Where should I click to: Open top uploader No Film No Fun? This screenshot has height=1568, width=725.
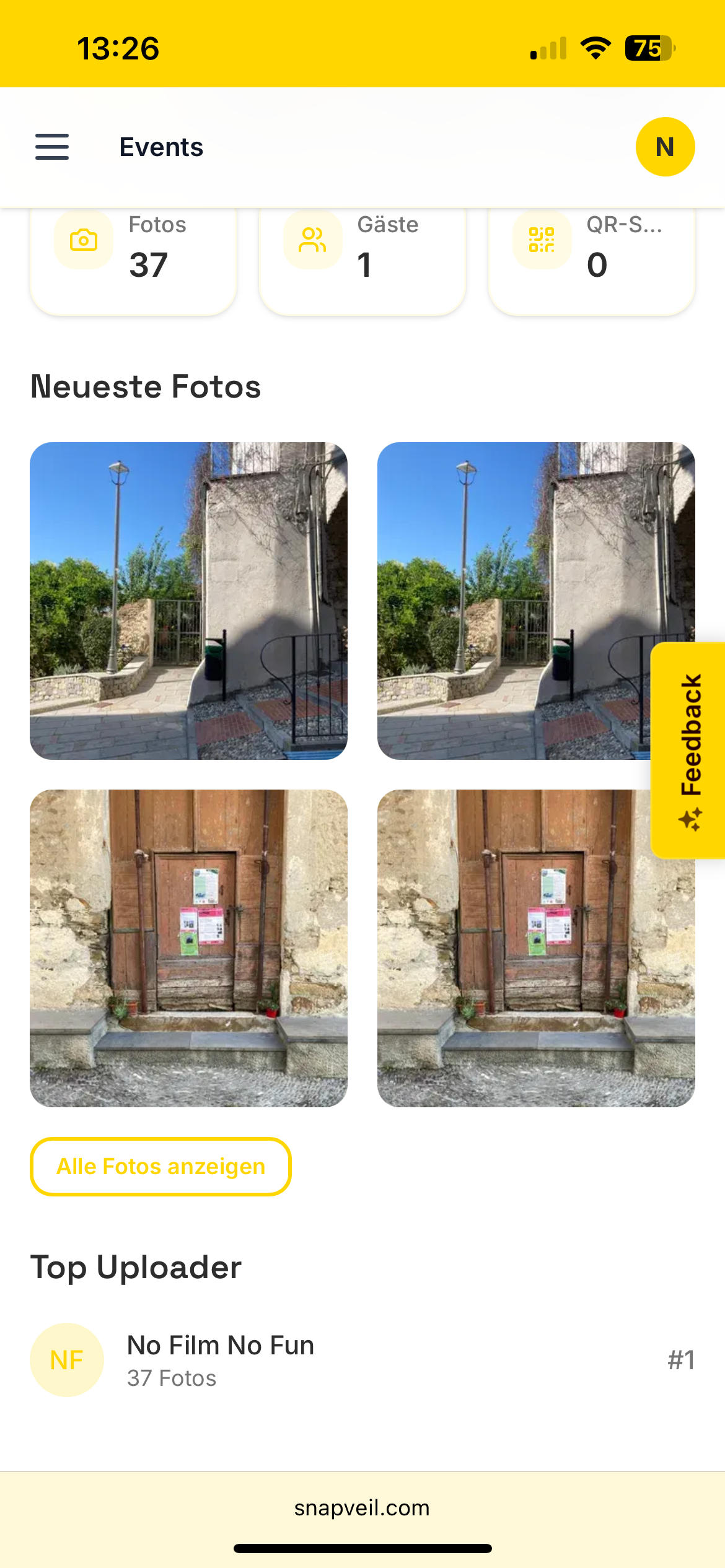coord(362,1360)
